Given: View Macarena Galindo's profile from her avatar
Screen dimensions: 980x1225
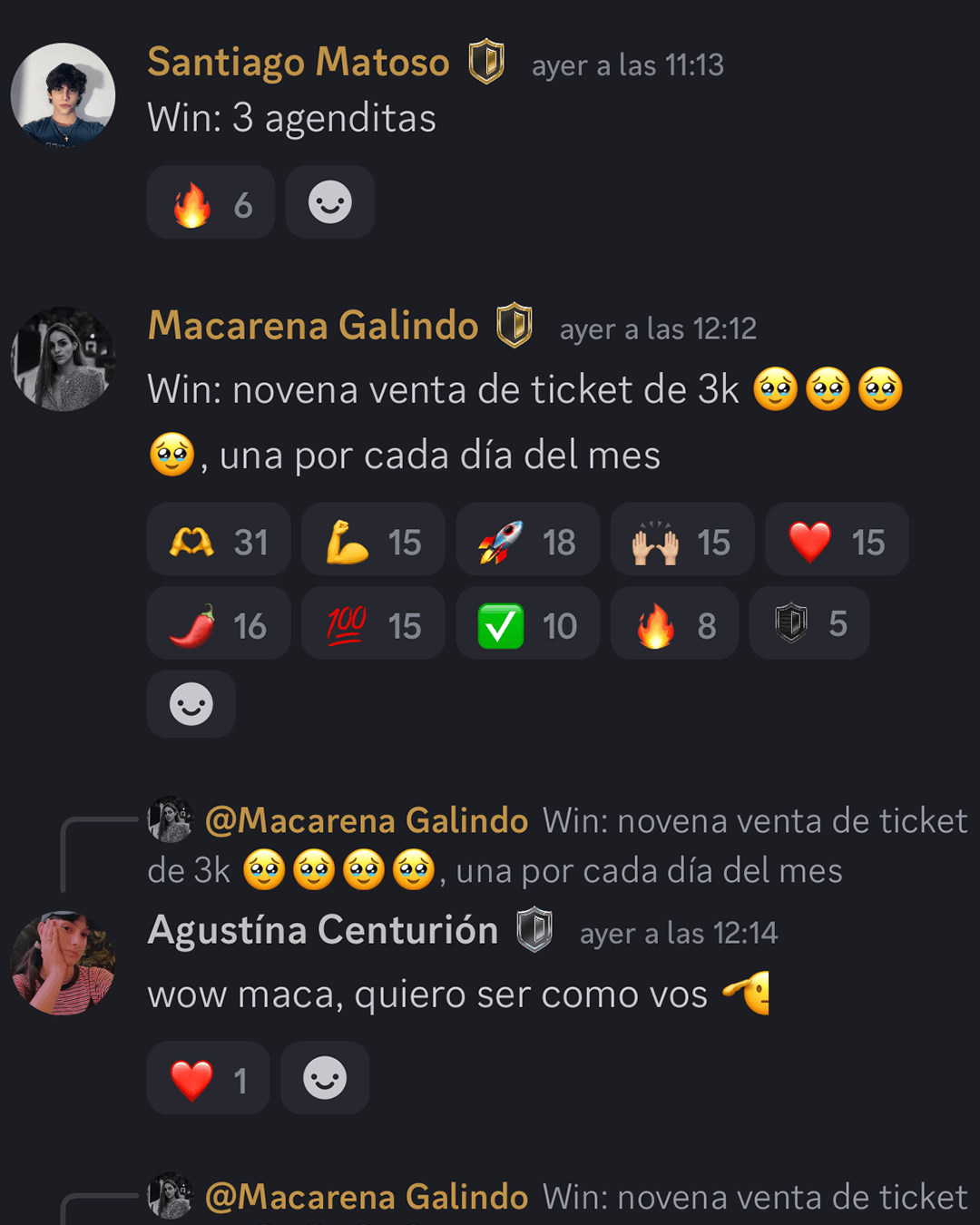Looking at the screenshot, I should click(63, 358).
